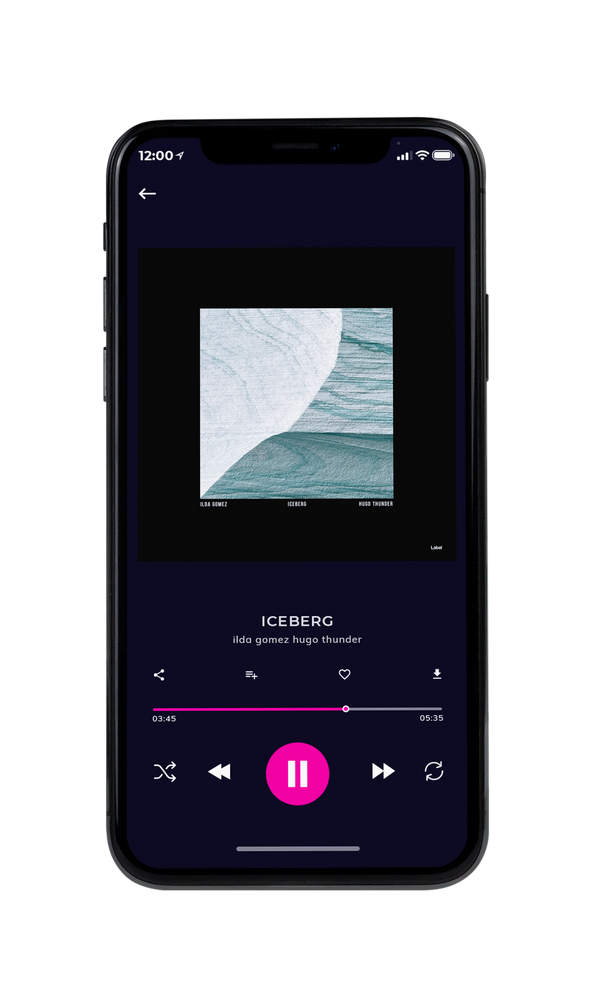Pause the playing song
The height and width of the screenshot is (1000, 600).
(x=297, y=774)
